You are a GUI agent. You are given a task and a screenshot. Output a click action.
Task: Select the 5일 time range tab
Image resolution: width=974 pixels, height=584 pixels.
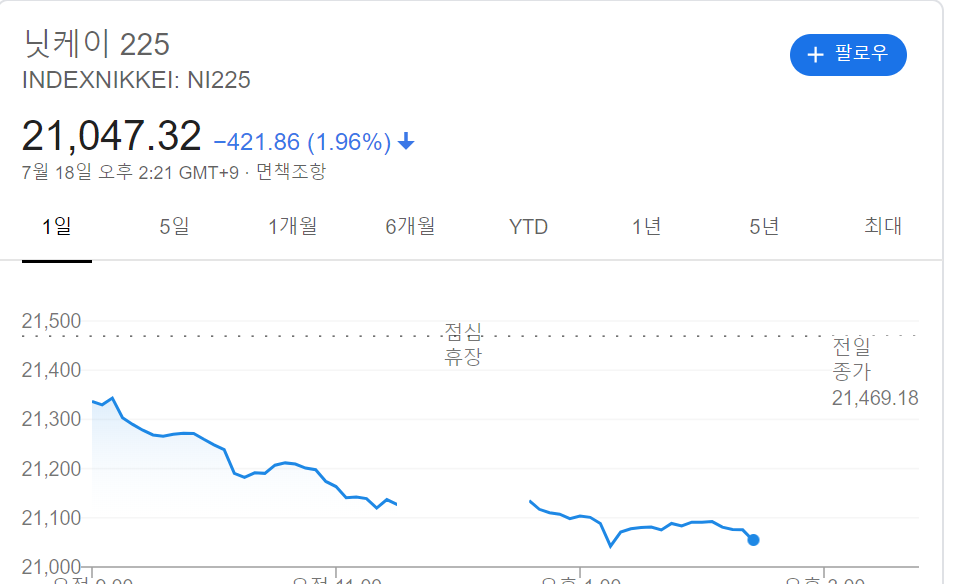click(174, 227)
